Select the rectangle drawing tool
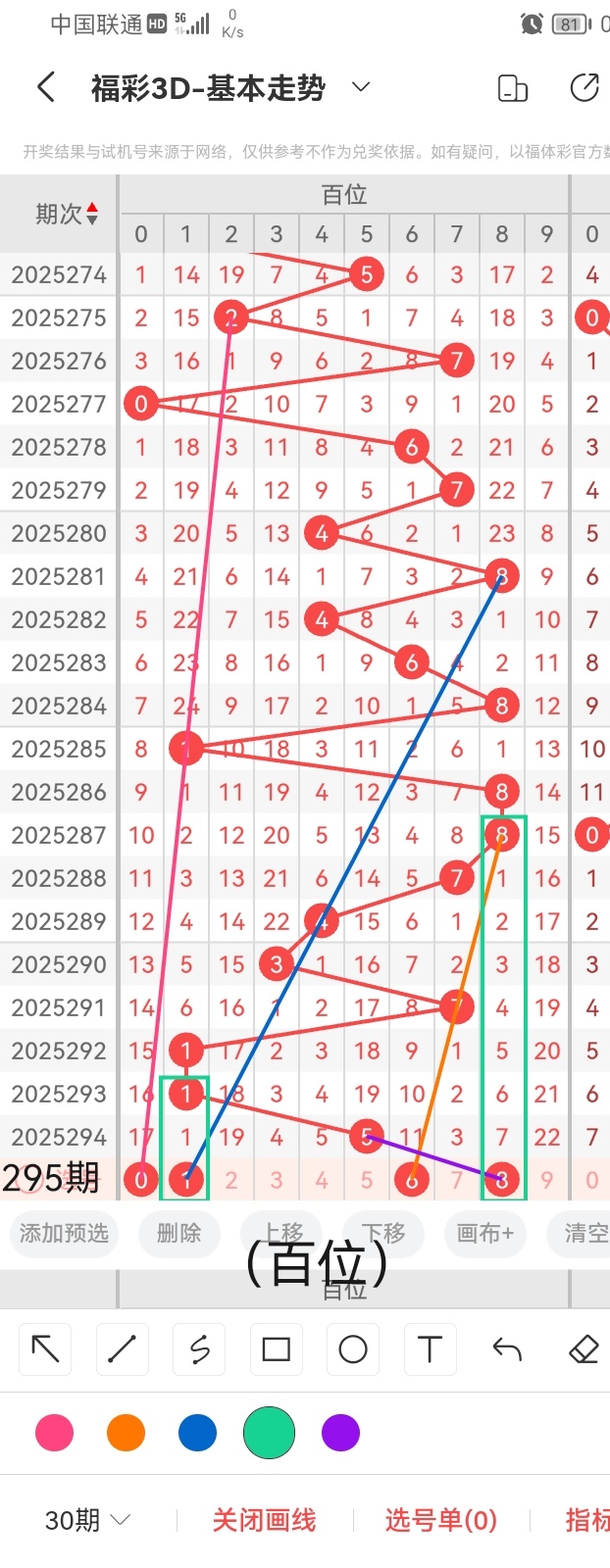Viewport: 610px width, 1568px height. (277, 1349)
